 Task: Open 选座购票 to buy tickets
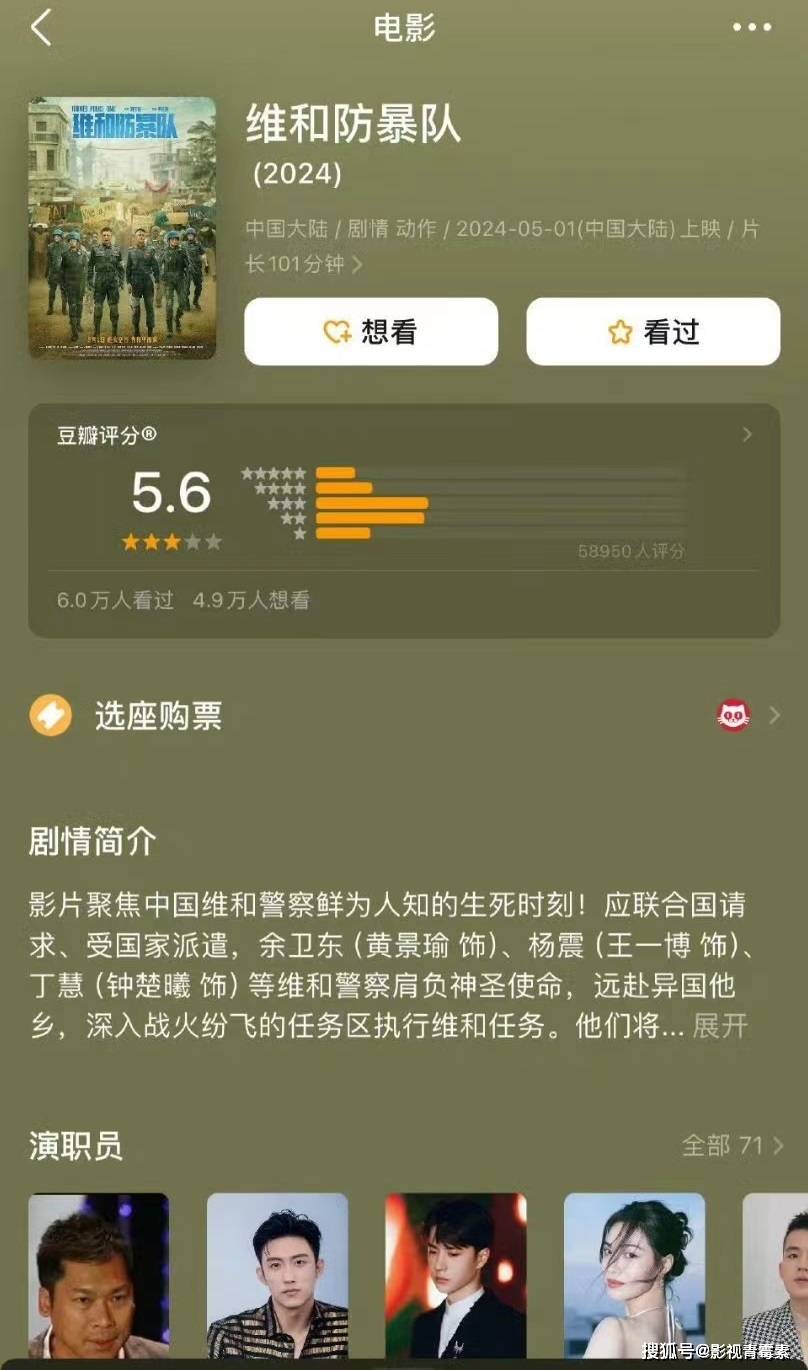(x=158, y=716)
